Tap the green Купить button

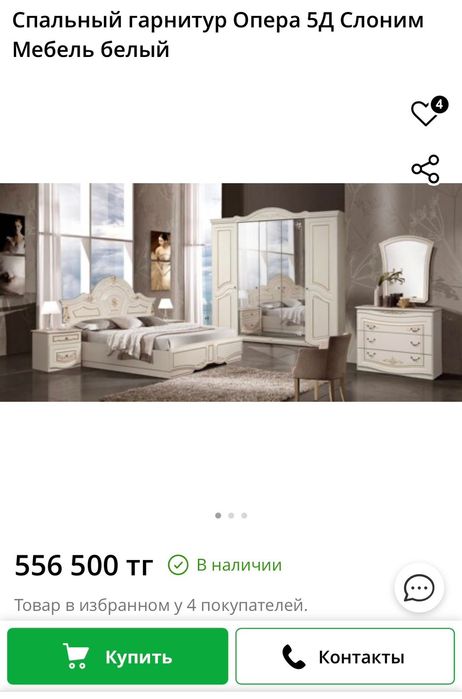[x=118, y=656]
